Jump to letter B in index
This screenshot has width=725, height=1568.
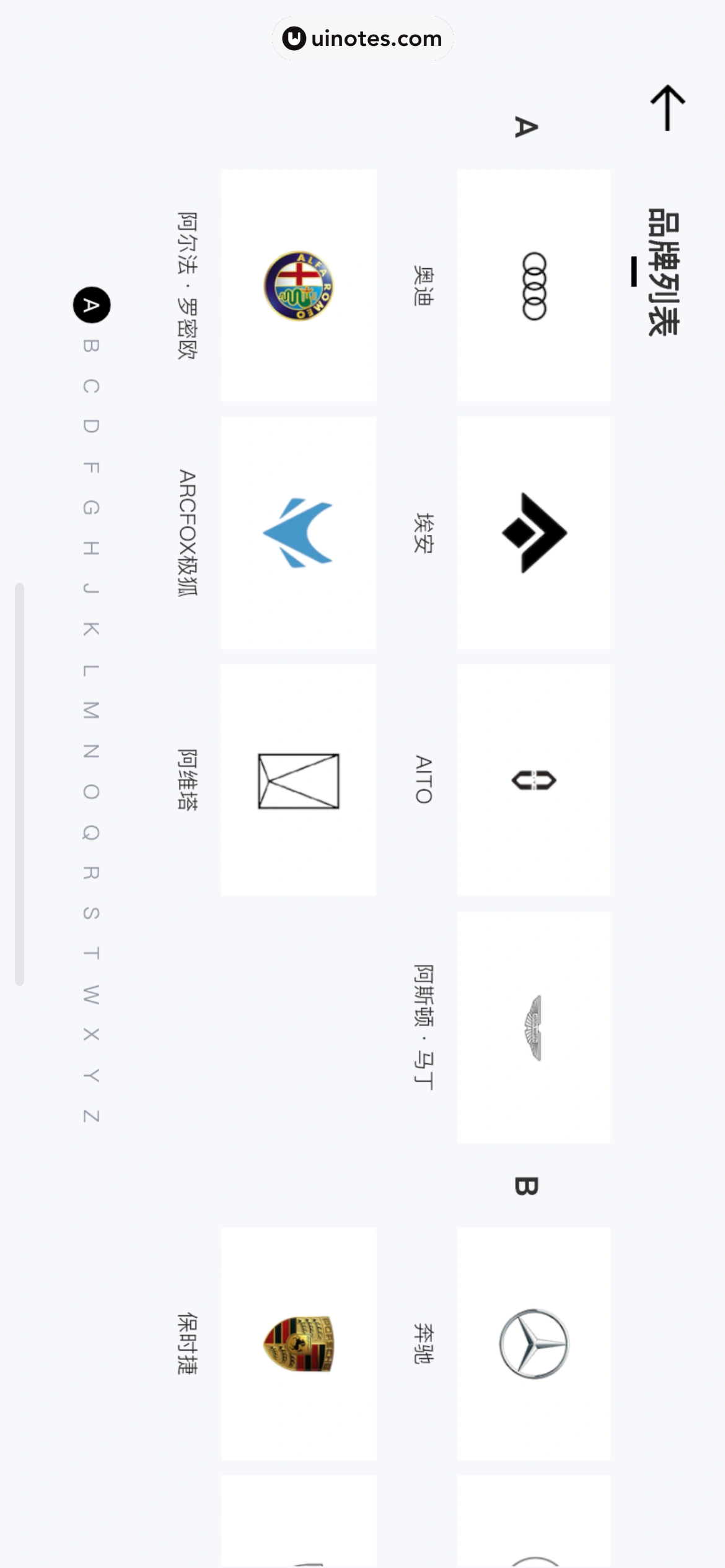(x=91, y=346)
